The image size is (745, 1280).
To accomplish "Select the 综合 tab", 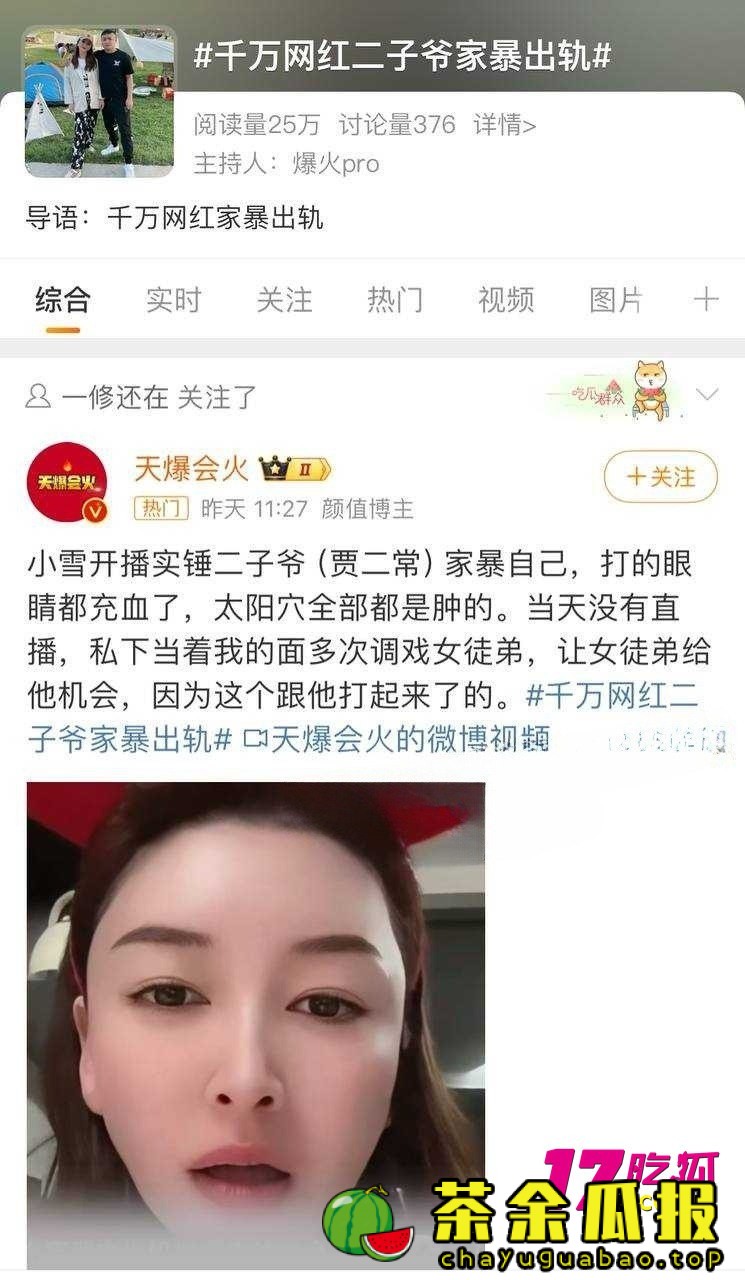I will tap(63, 299).
